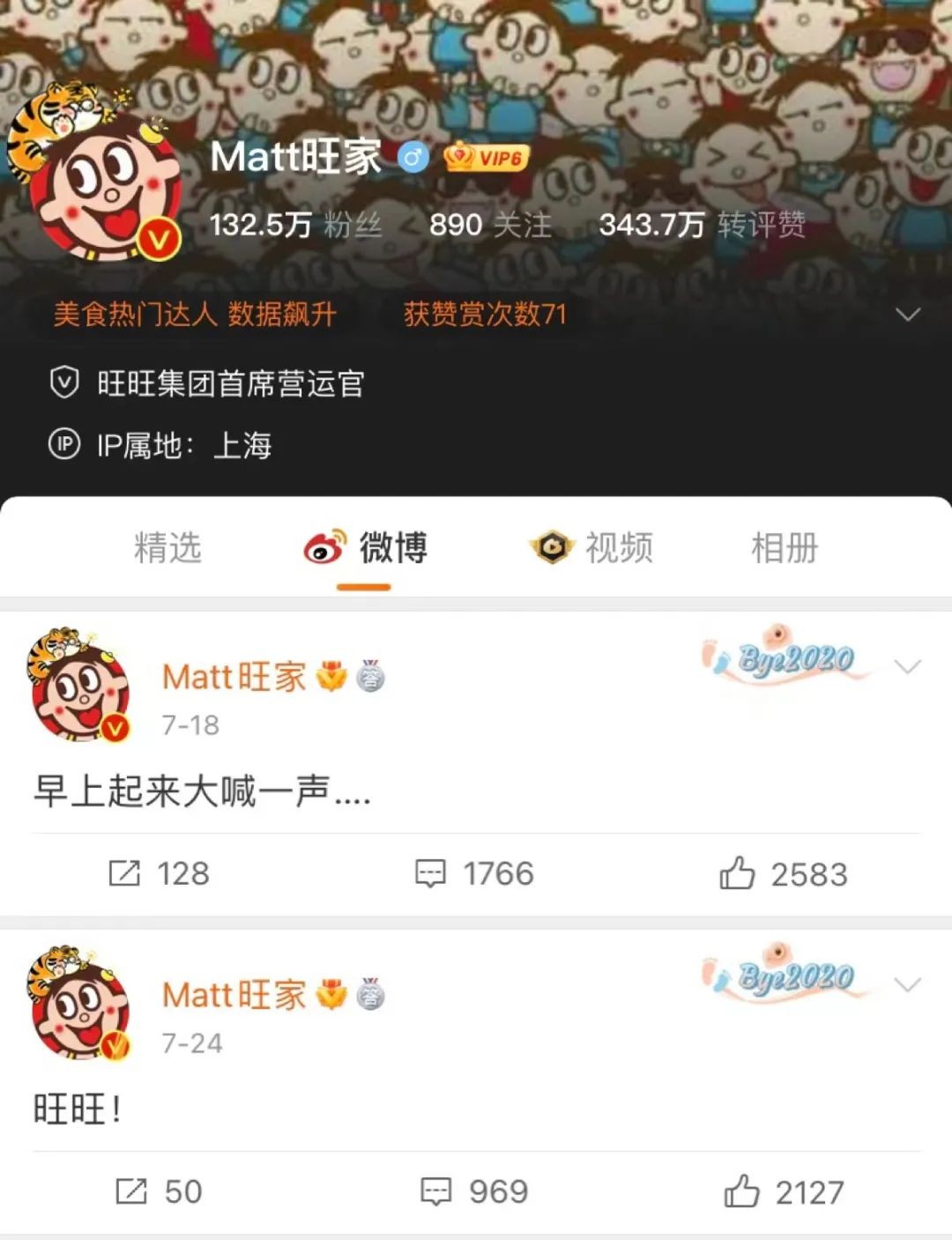
Task: Repost the 7-18 post with 128 shares
Action: [159, 873]
